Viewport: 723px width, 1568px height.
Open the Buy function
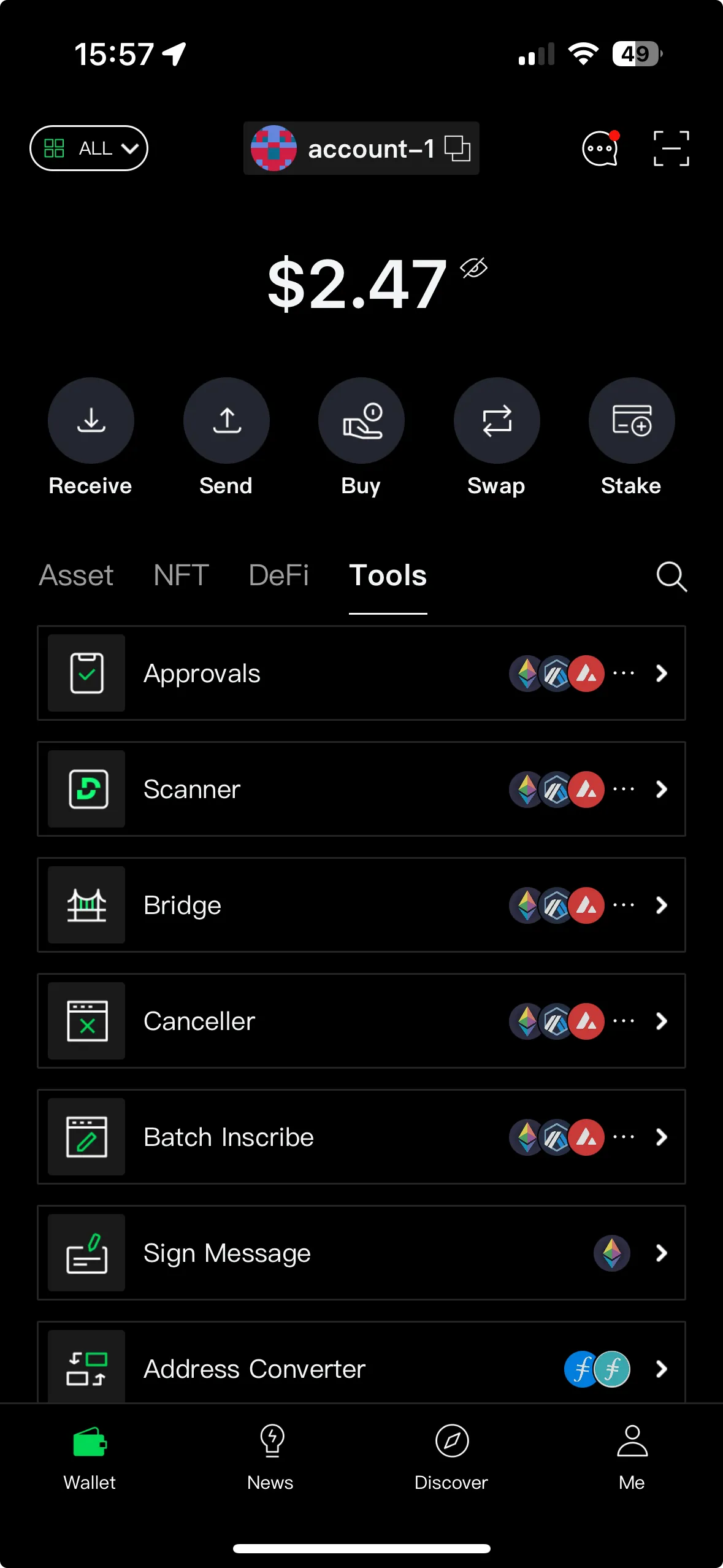(361, 420)
